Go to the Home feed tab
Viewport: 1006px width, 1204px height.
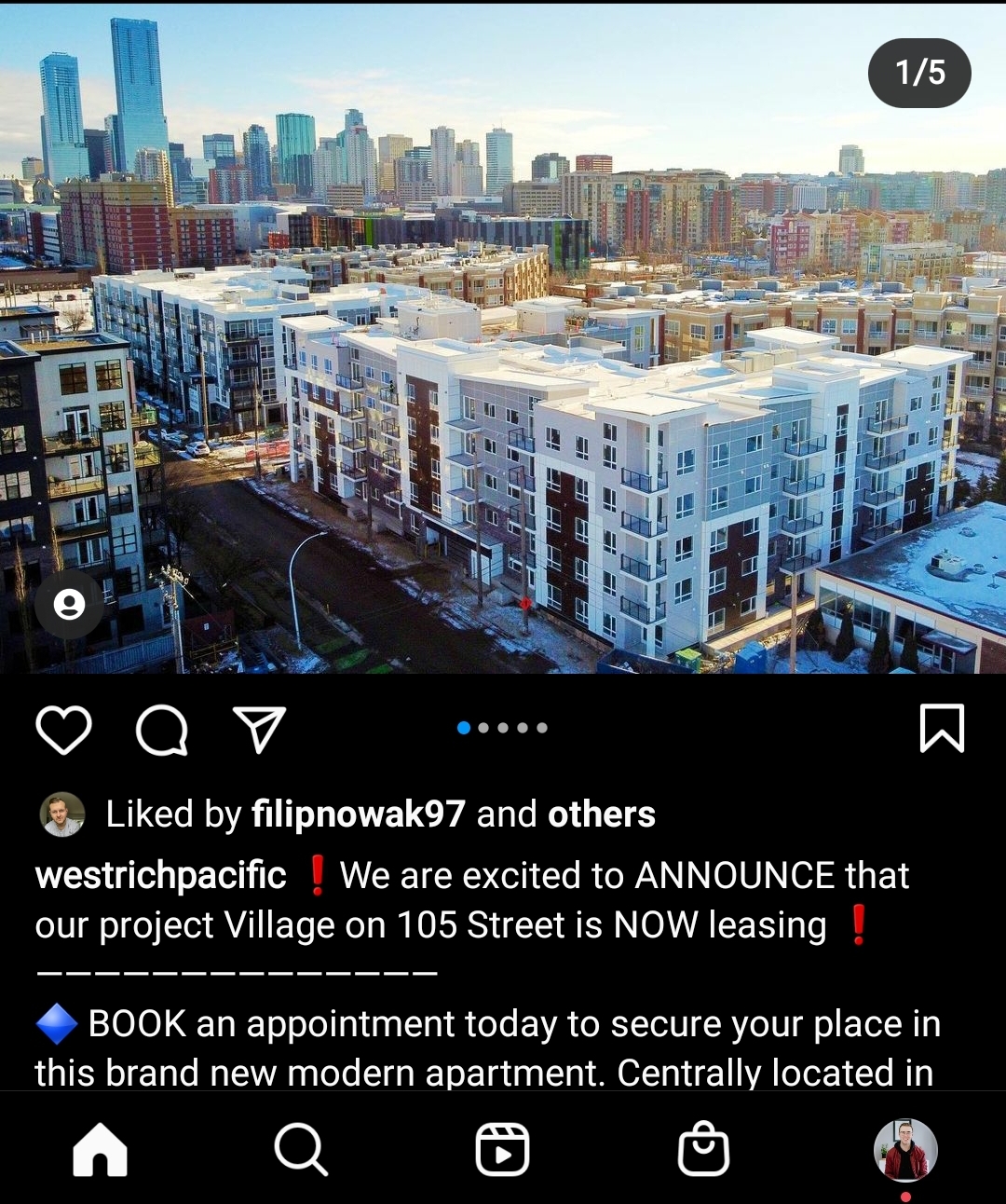(100, 1150)
